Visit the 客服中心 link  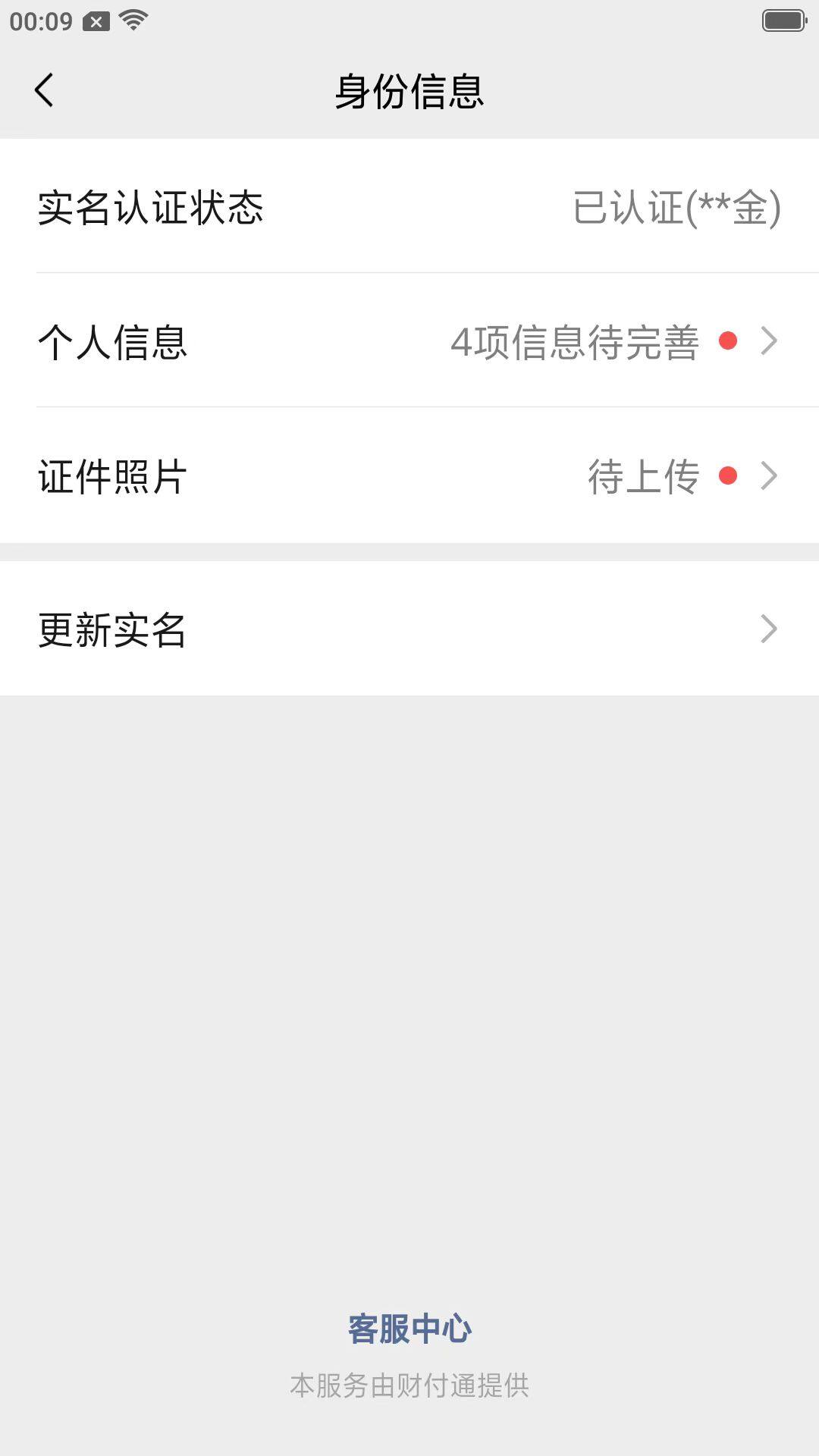(x=409, y=1329)
